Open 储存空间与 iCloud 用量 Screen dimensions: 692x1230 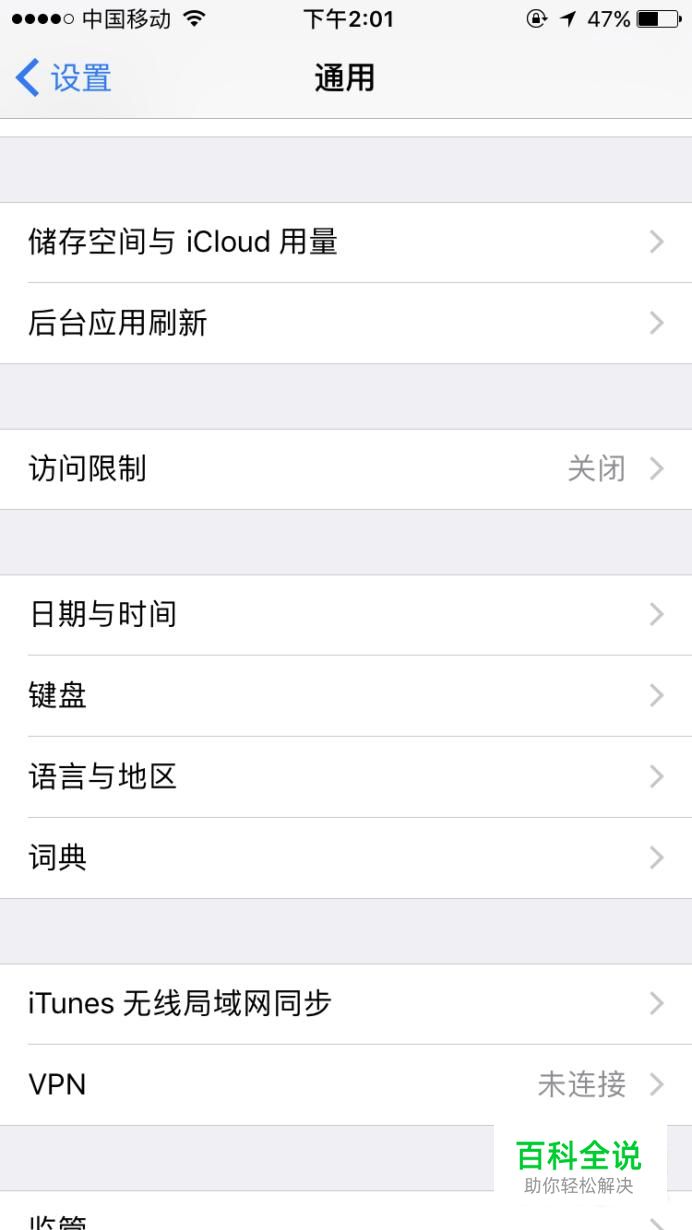[346, 242]
